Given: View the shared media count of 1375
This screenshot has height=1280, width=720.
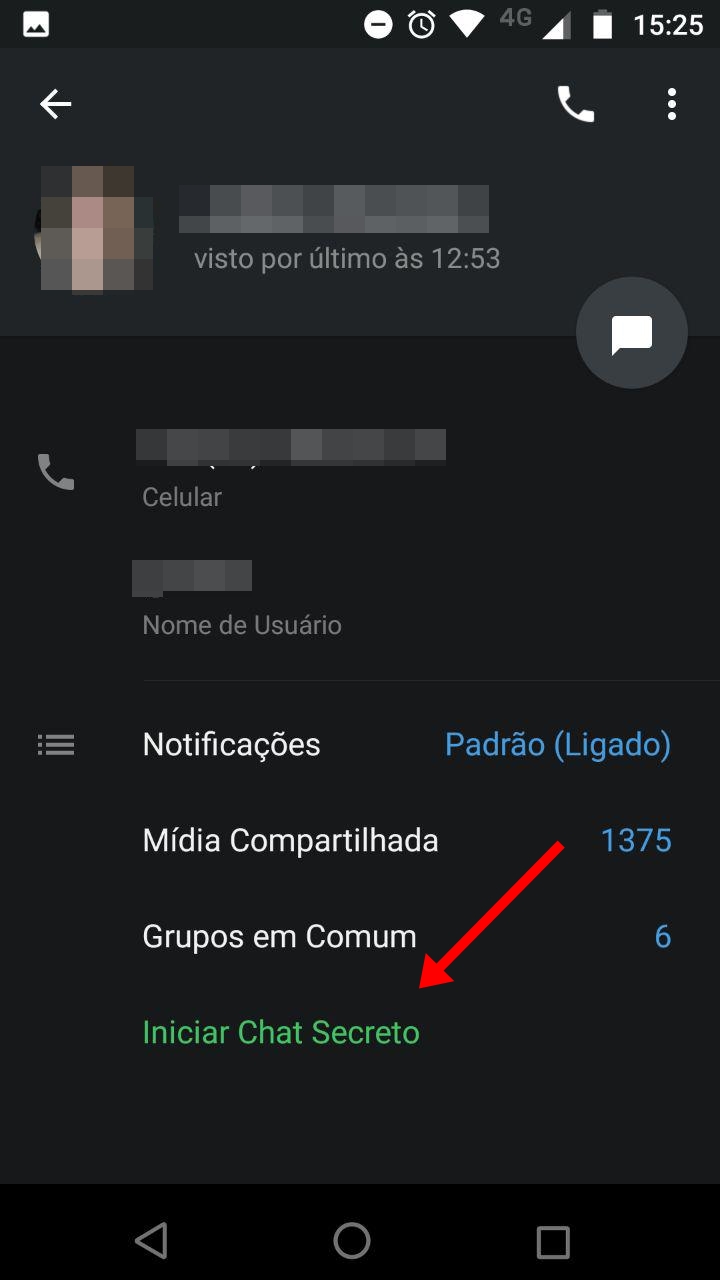Looking at the screenshot, I should [x=636, y=840].
